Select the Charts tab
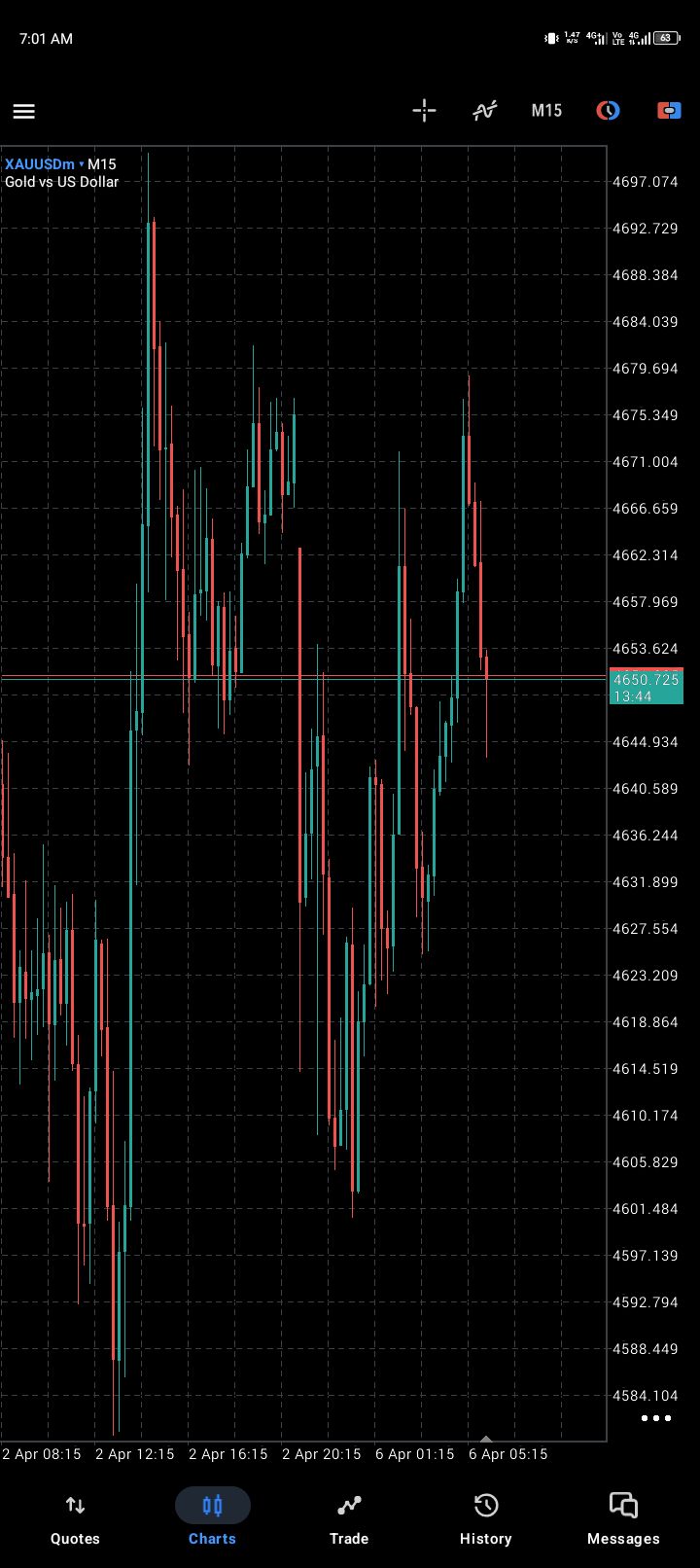 (x=212, y=1518)
